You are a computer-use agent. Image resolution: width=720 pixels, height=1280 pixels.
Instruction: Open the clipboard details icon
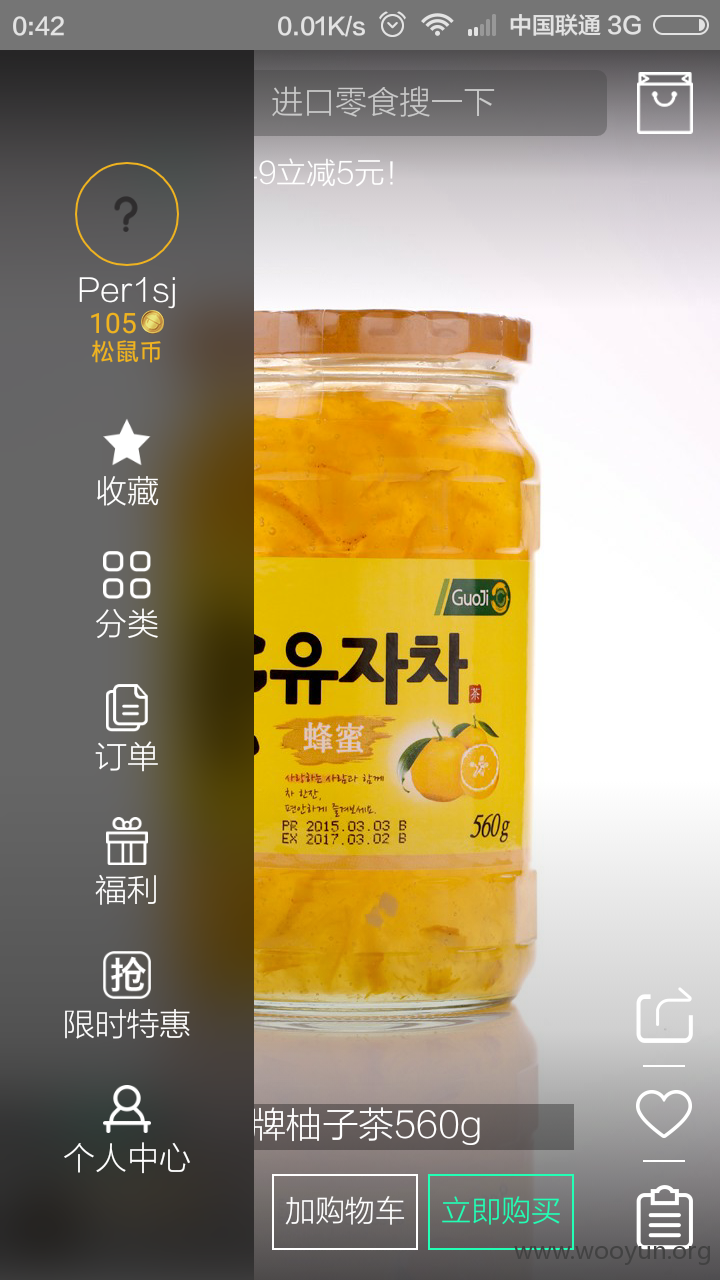[x=664, y=1217]
